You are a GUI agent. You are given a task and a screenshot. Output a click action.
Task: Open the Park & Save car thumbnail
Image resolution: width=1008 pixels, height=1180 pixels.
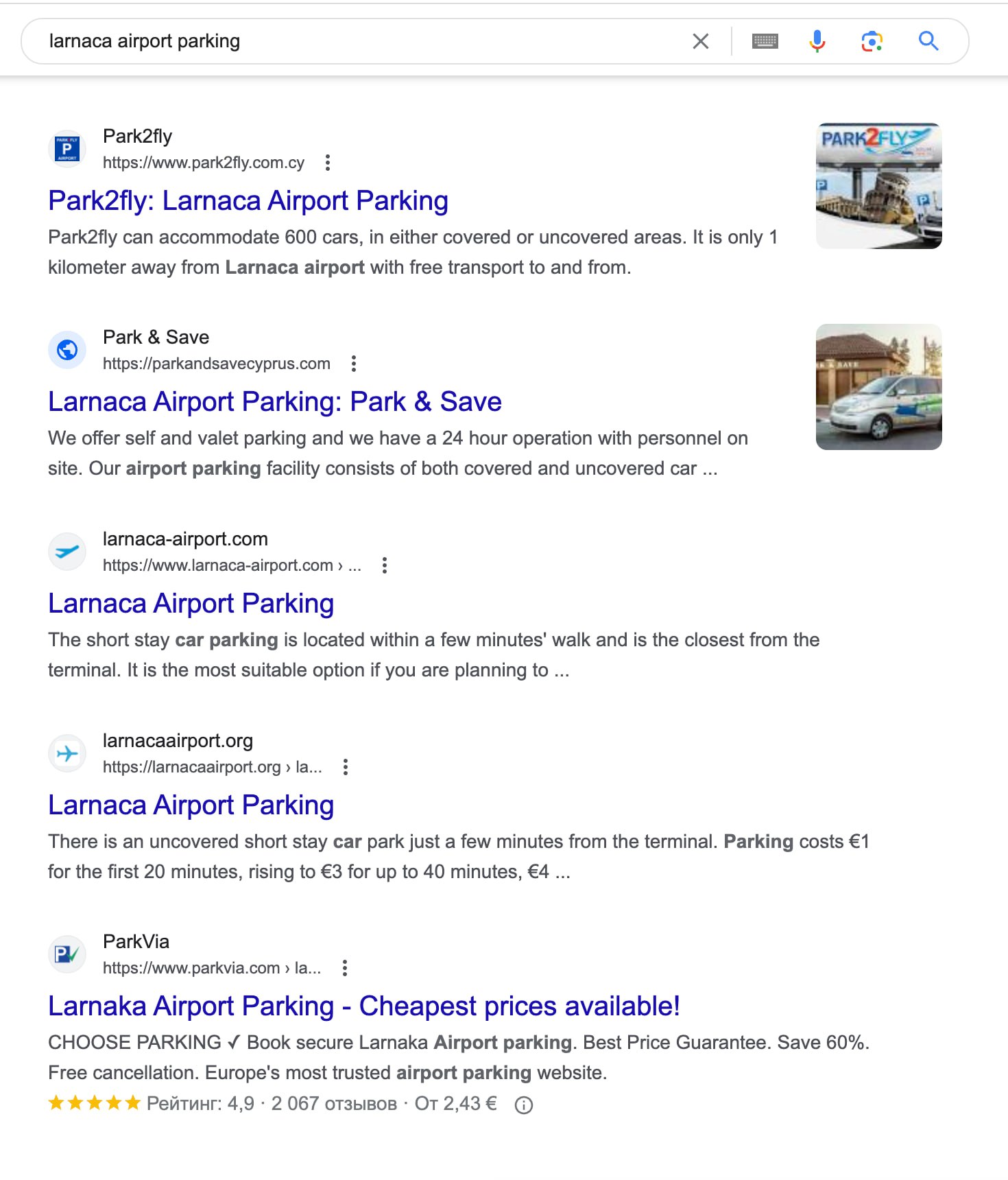pyautogui.click(x=878, y=387)
